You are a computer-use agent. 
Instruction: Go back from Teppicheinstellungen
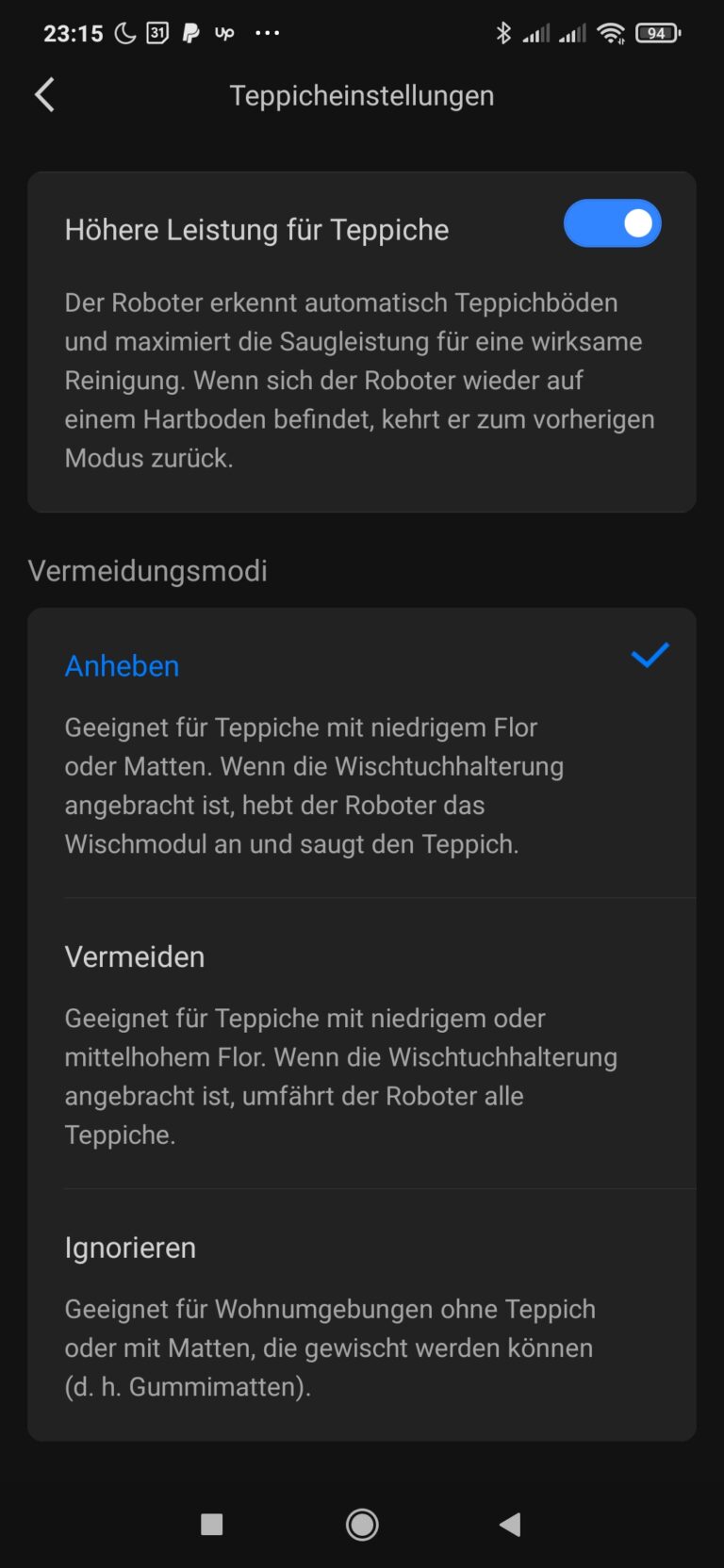(x=44, y=95)
